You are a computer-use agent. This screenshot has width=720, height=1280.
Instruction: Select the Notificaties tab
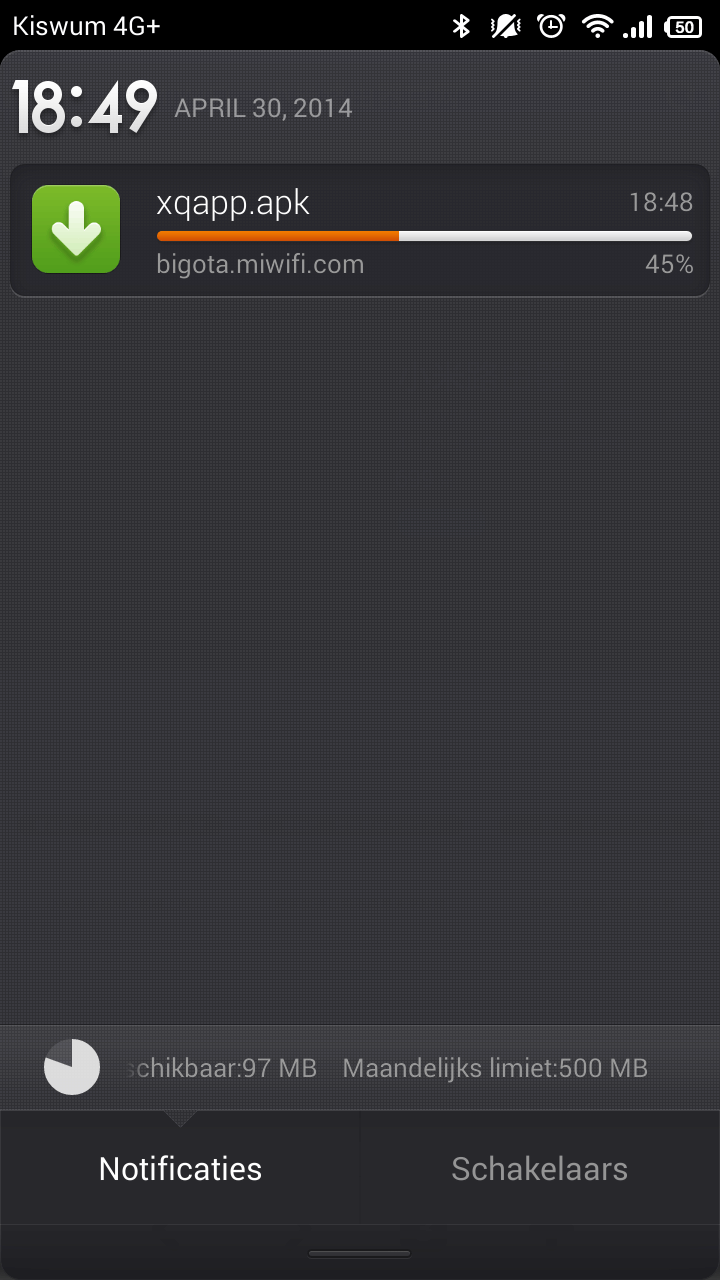[x=180, y=1168]
